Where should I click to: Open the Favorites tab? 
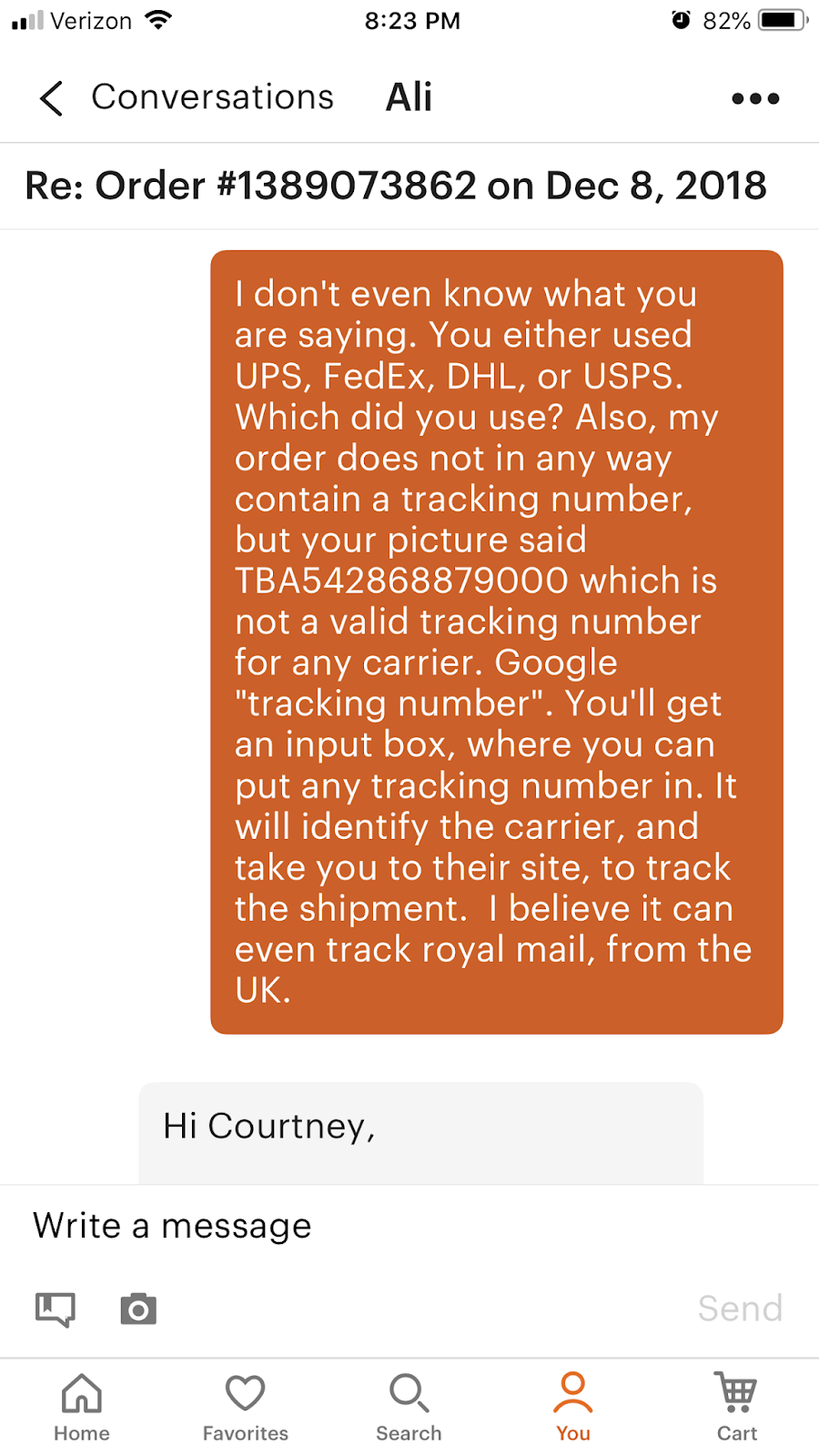(246, 1407)
